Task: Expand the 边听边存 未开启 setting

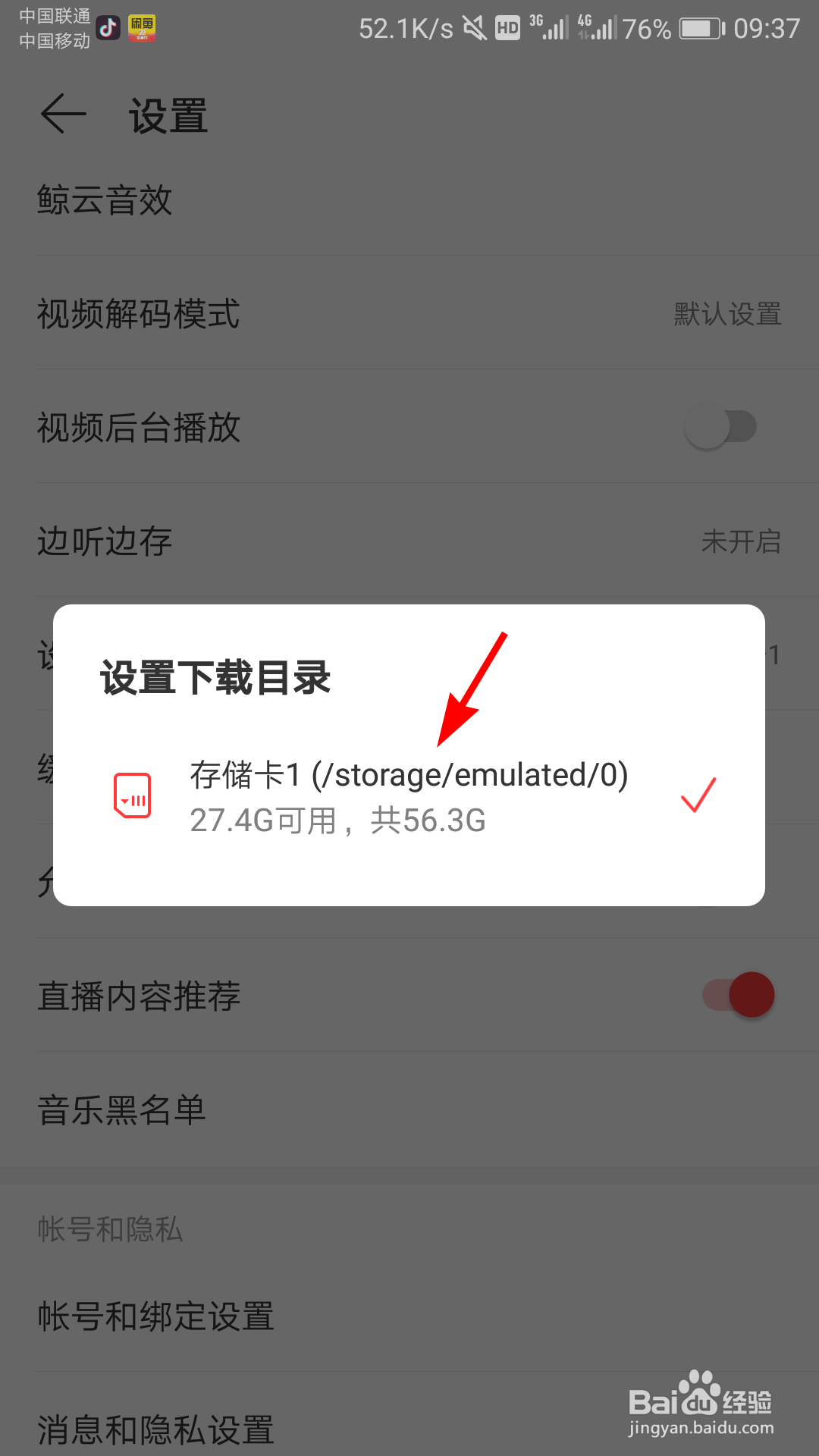Action: 742,541
